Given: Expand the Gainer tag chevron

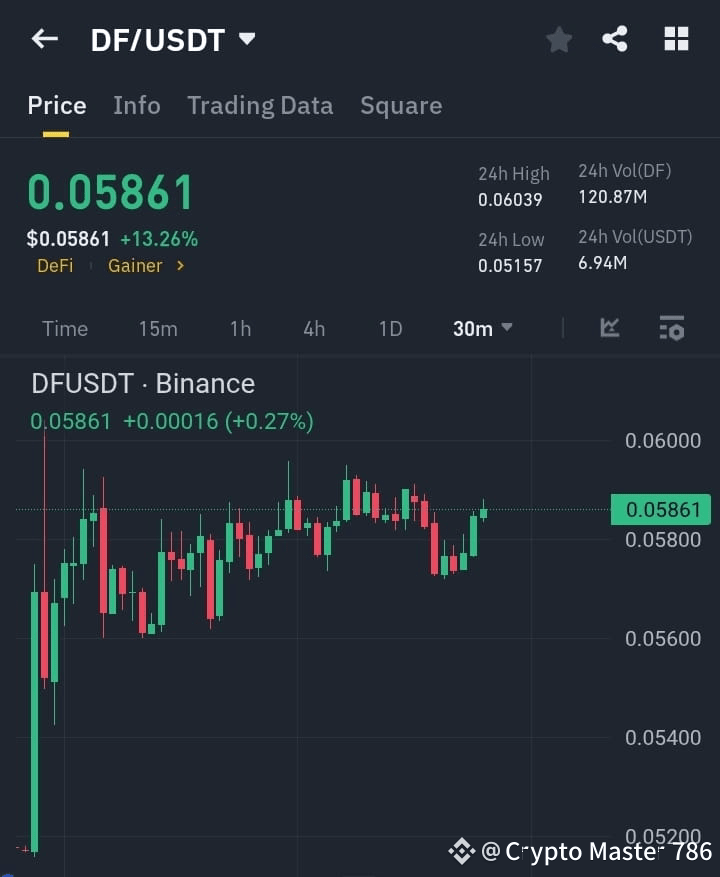Looking at the screenshot, I should [x=179, y=266].
